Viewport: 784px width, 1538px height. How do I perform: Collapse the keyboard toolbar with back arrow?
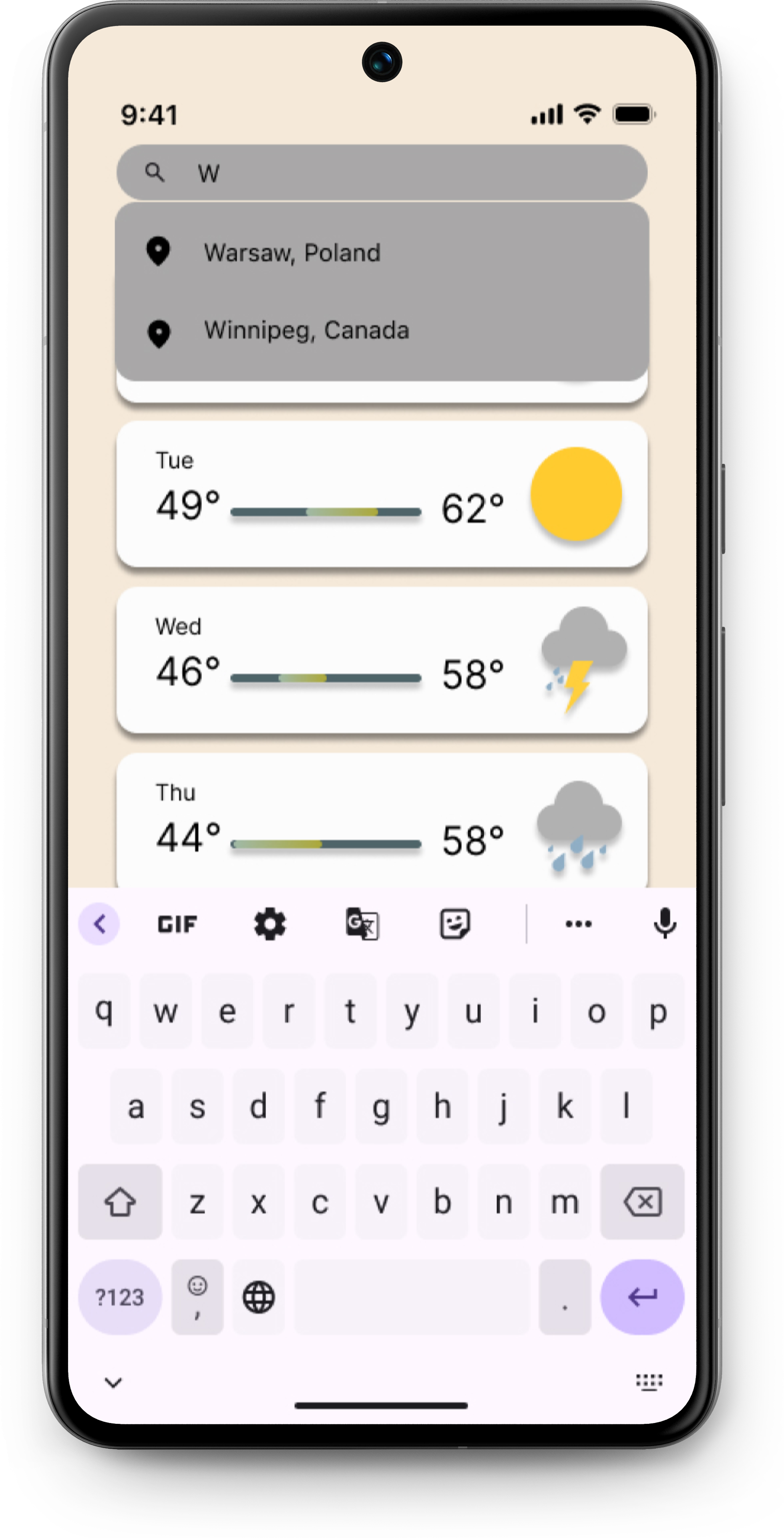click(99, 924)
